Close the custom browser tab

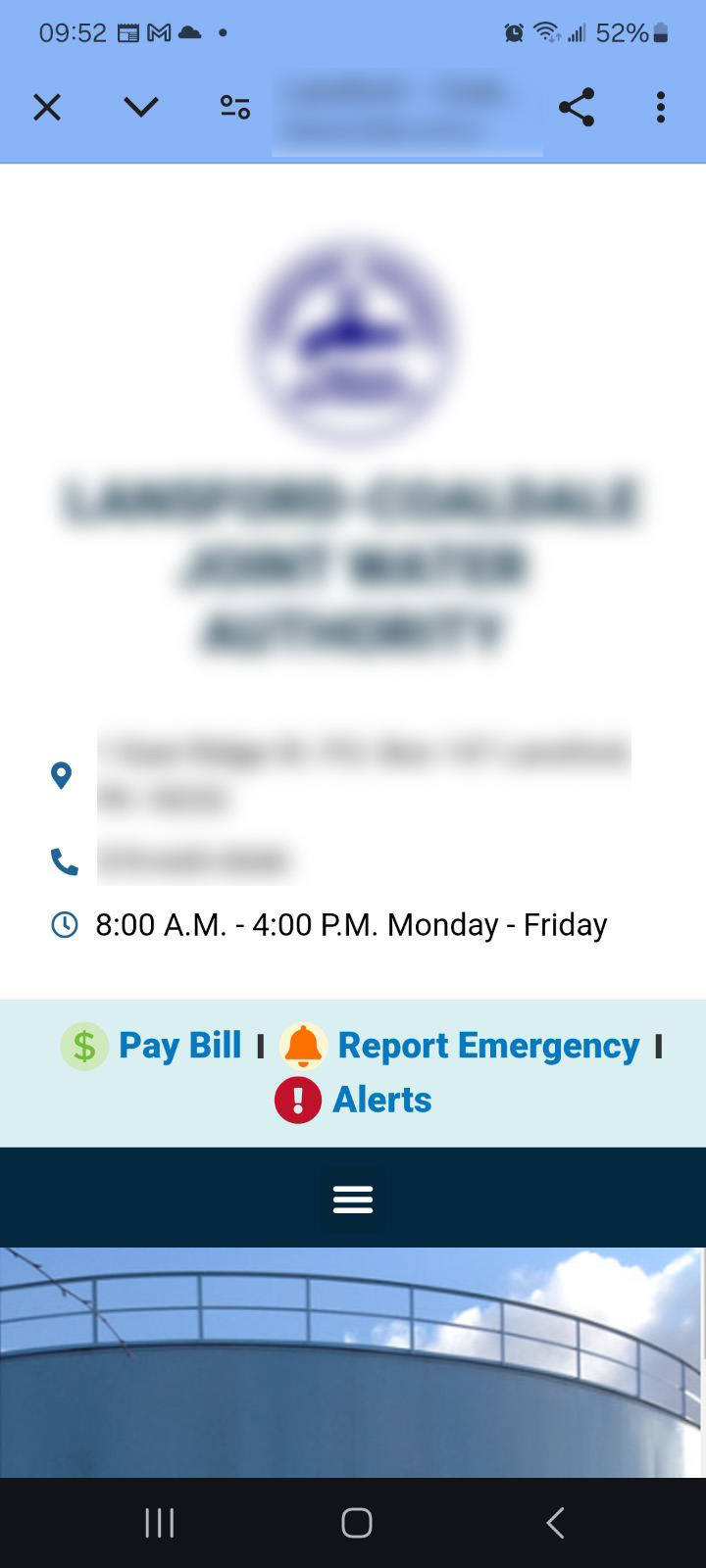click(47, 107)
